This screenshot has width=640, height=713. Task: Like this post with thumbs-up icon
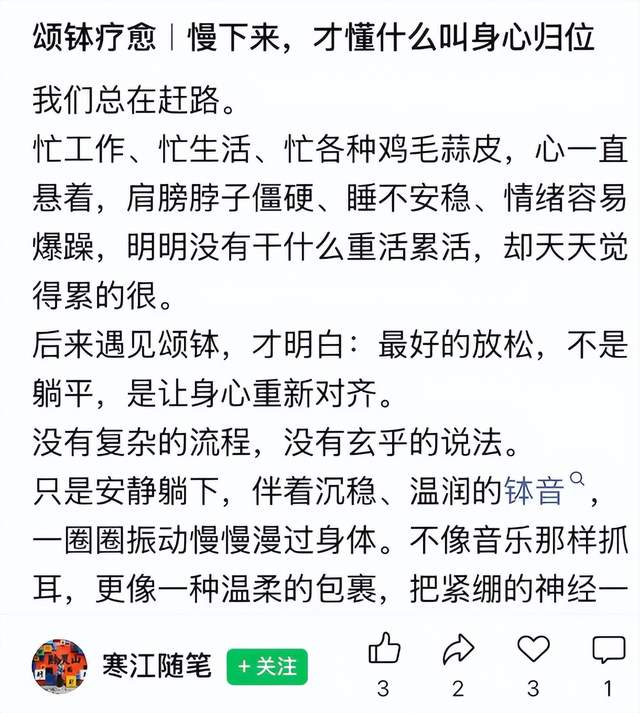(x=384, y=650)
